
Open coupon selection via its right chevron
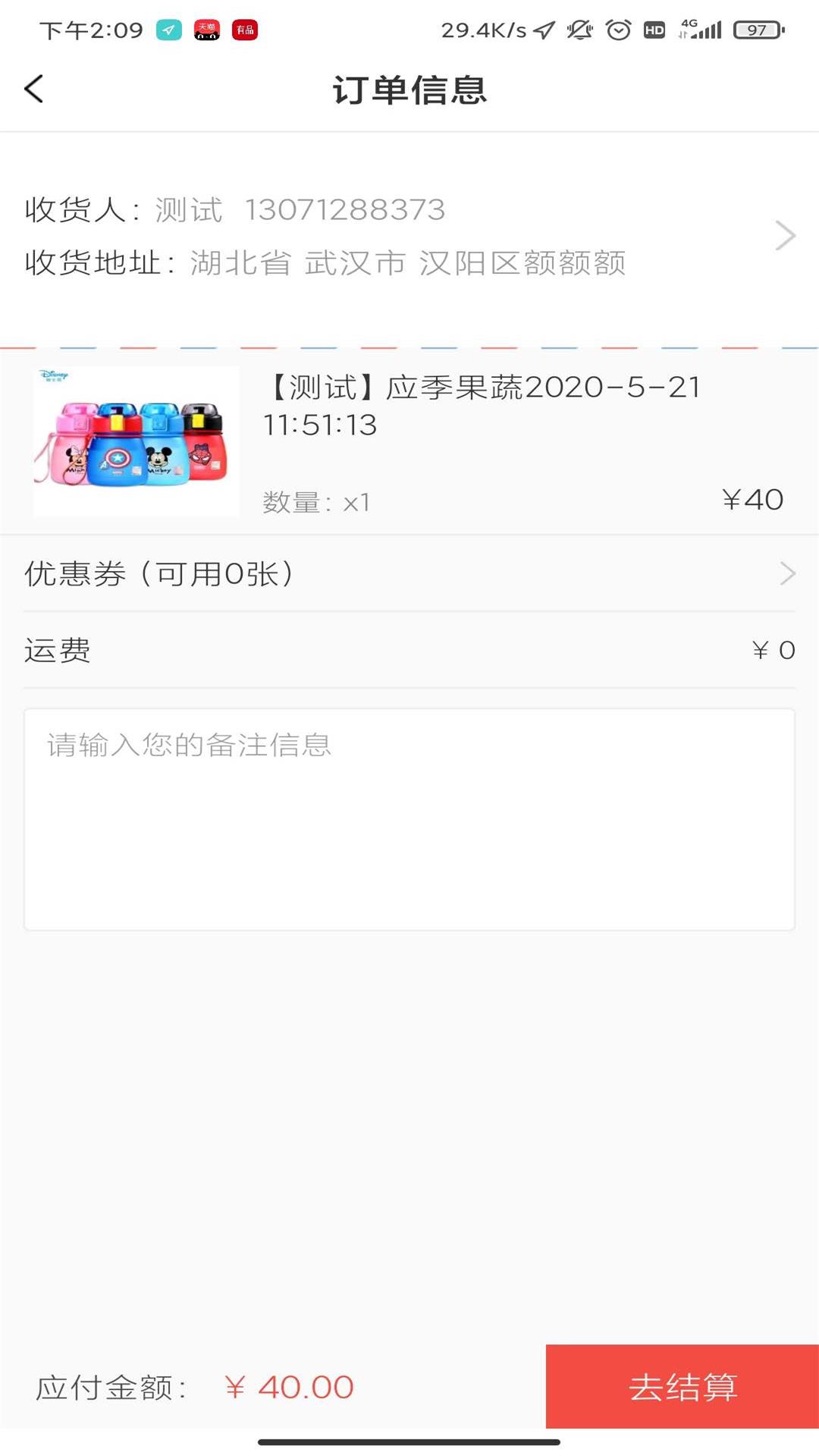pos(787,574)
